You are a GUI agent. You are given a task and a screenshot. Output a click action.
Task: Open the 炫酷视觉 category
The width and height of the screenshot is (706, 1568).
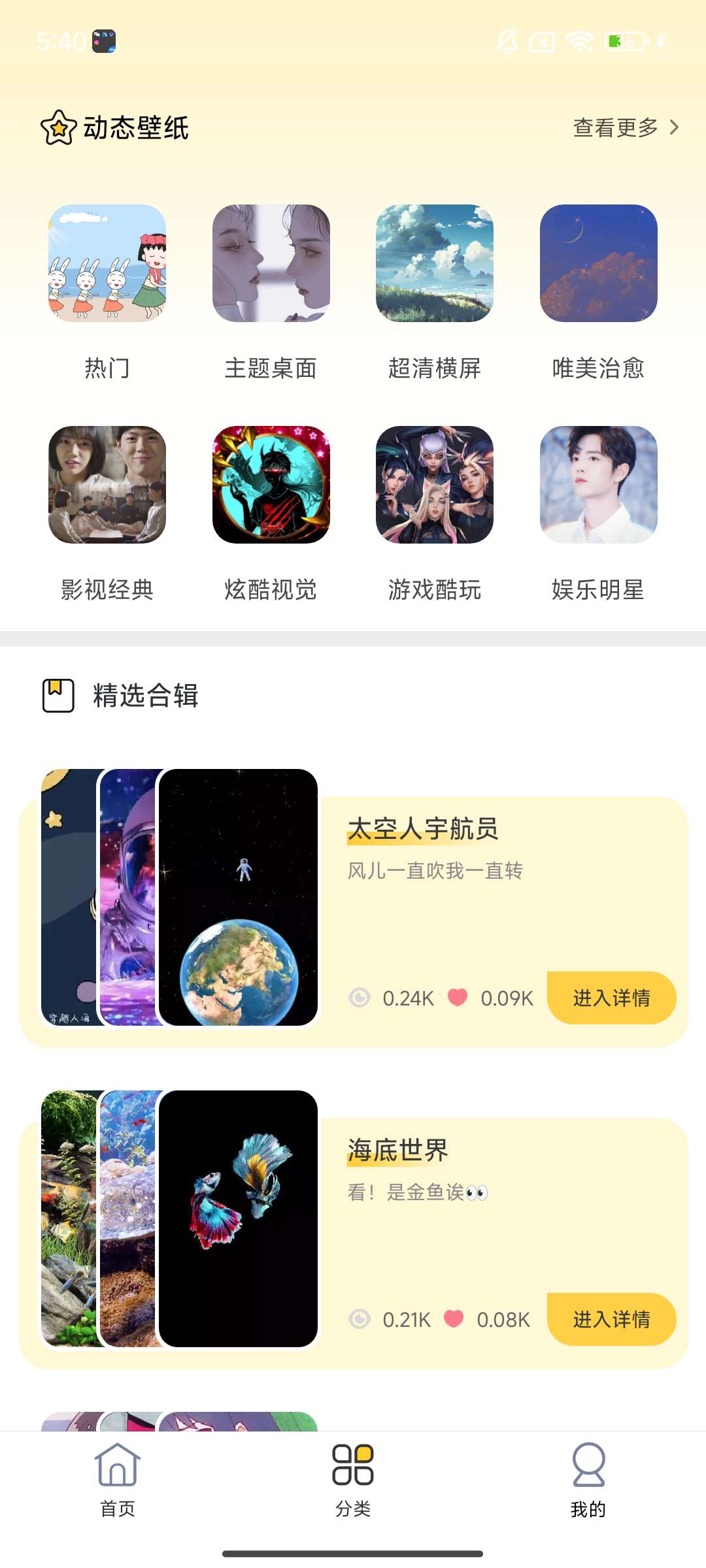(x=271, y=485)
